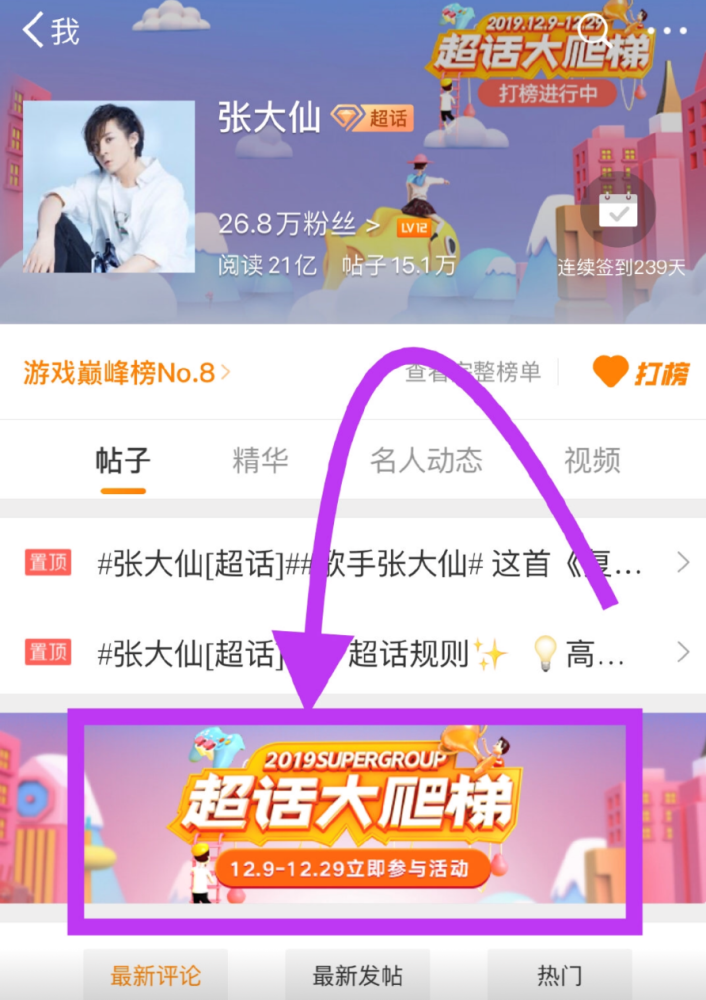This screenshot has width=706, height=1000.
Task: Sort posts by 最新评论
Action: click(x=155, y=974)
